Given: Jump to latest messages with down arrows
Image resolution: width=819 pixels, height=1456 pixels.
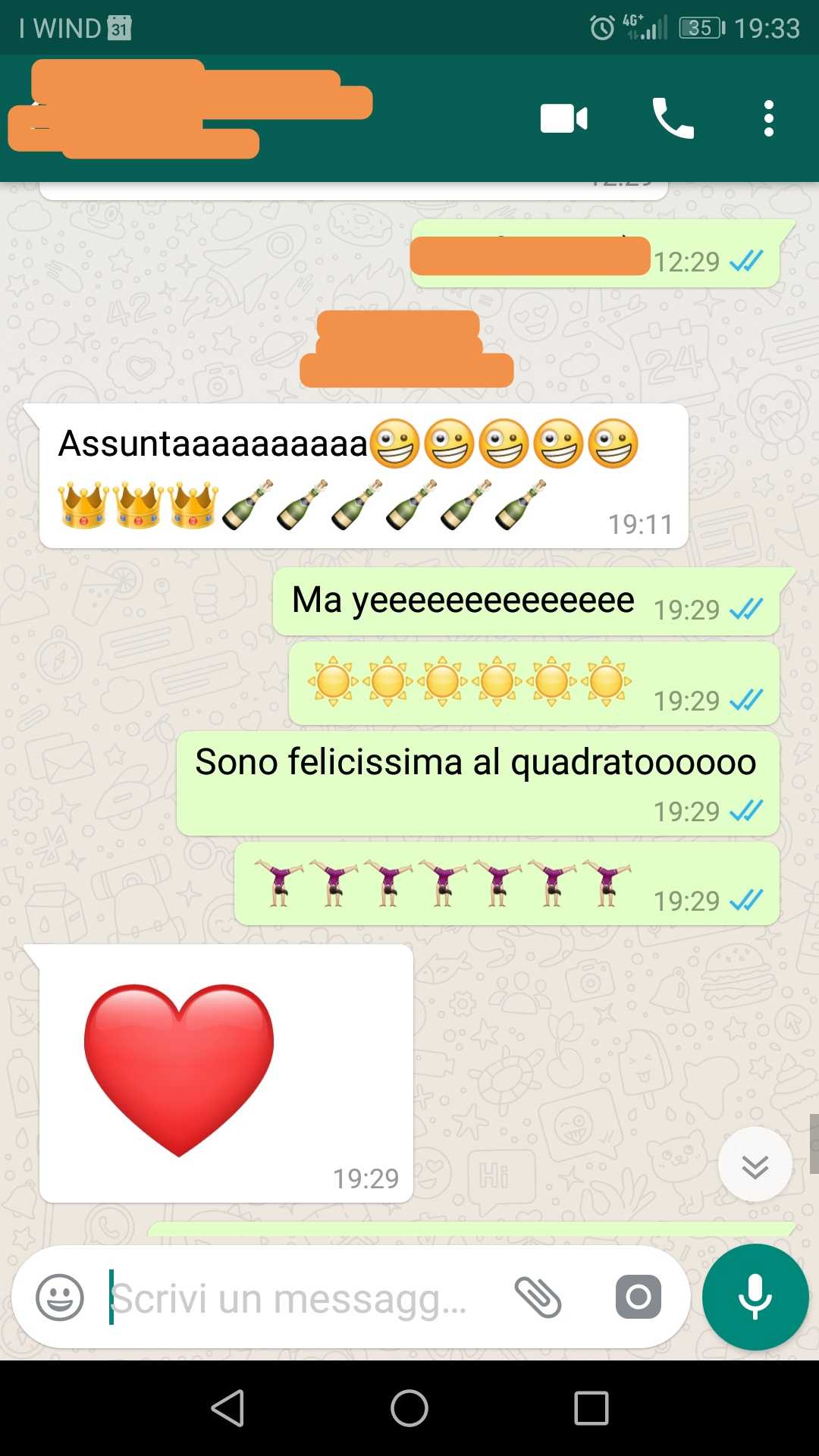Looking at the screenshot, I should pyautogui.click(x=755, y=1165).
